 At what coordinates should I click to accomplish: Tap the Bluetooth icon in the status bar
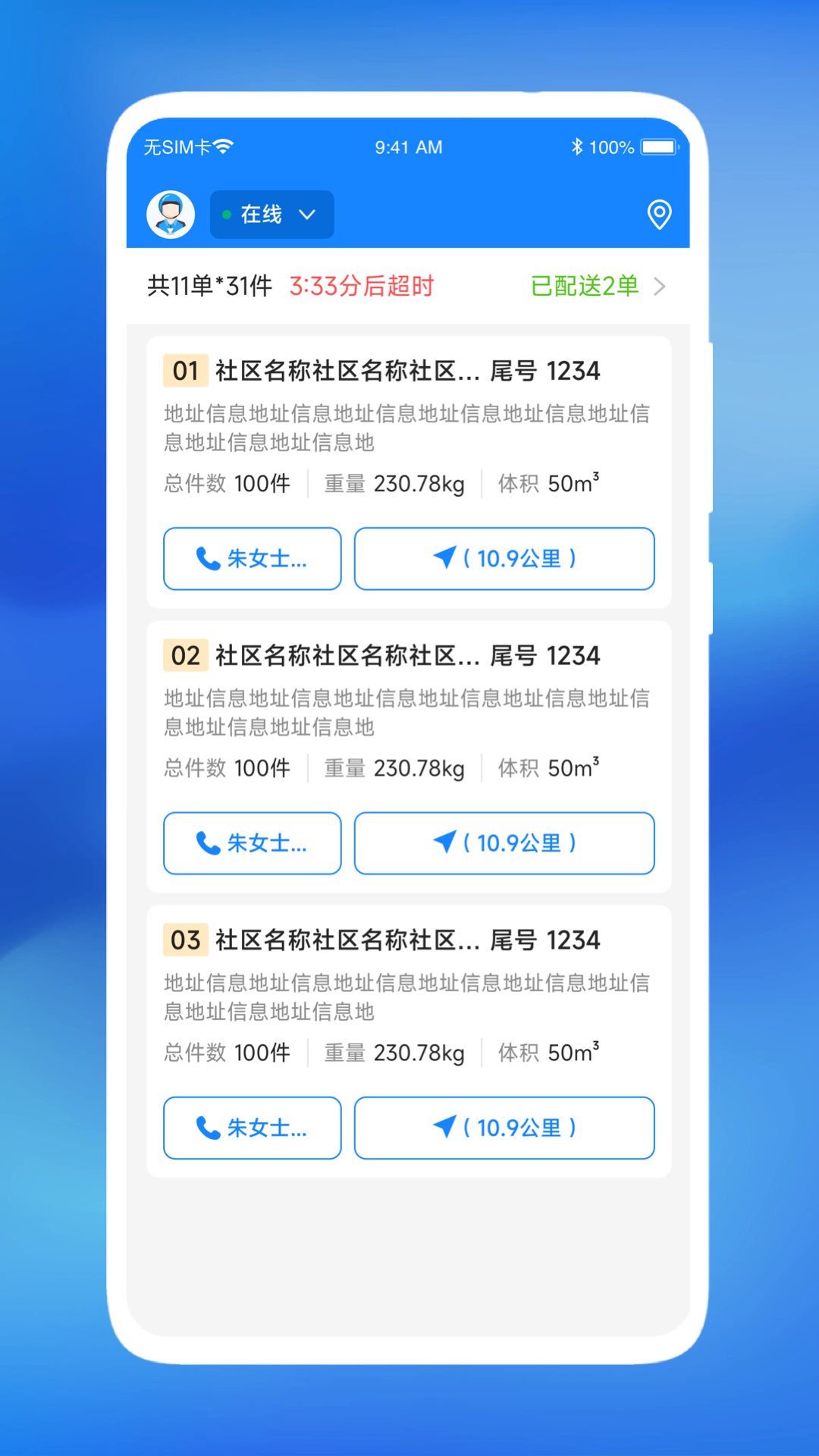tap(577, 146)
